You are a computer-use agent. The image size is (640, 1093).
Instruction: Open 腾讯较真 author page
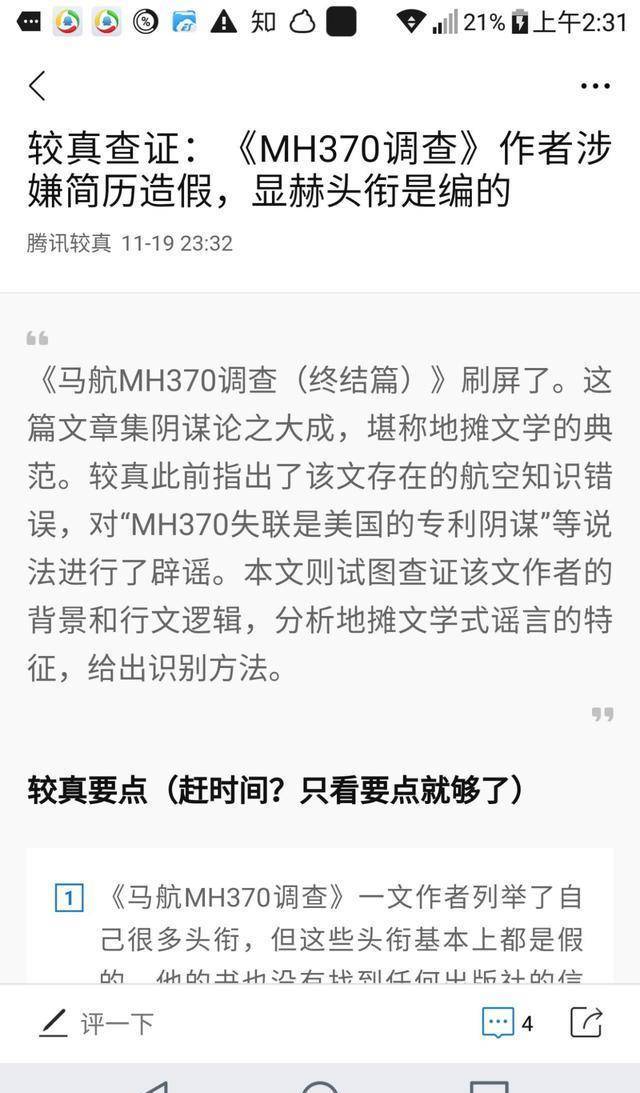pyautogui.click(x=70, y=243)
